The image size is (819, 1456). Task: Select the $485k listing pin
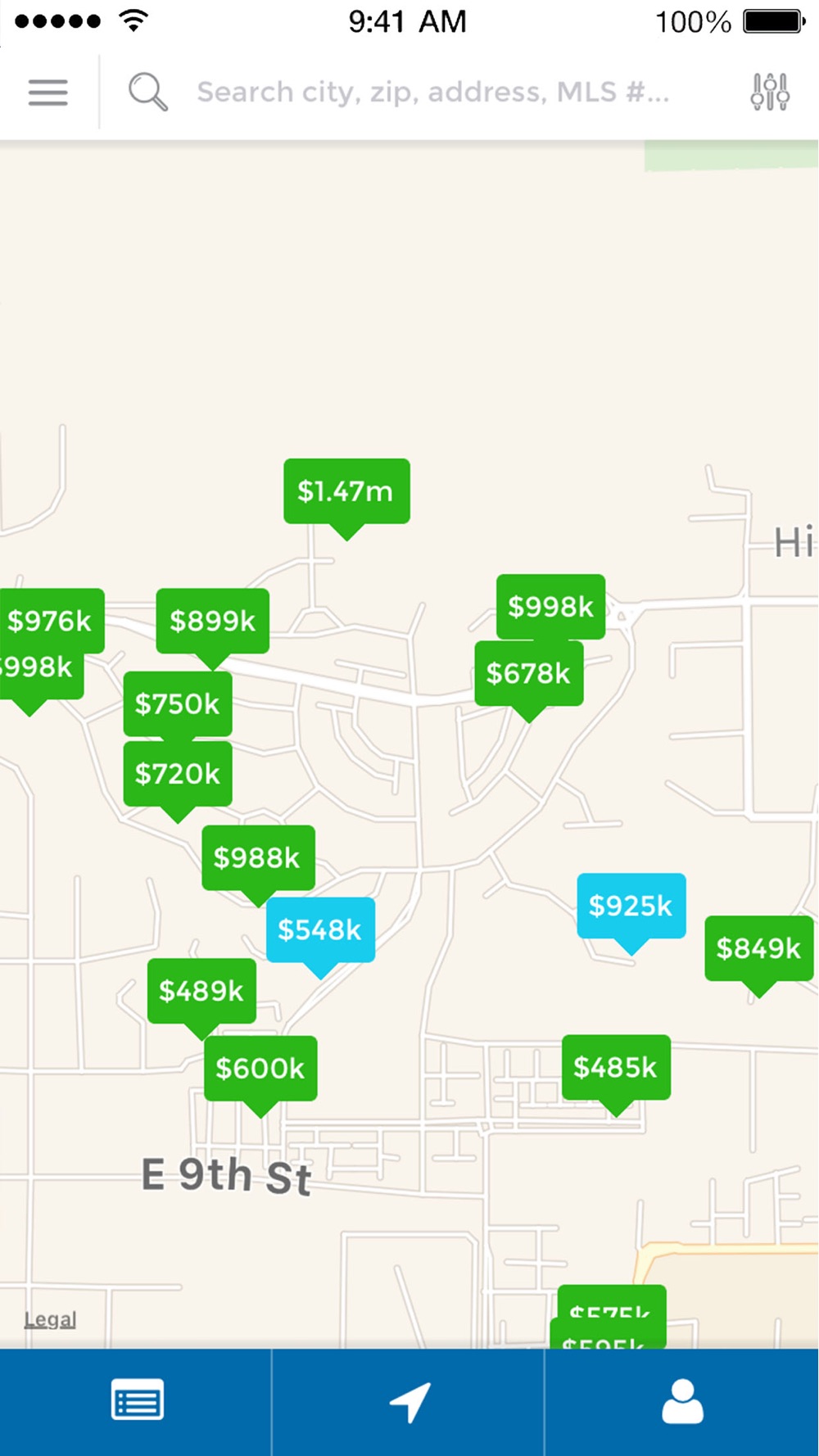click(616, 1067)
